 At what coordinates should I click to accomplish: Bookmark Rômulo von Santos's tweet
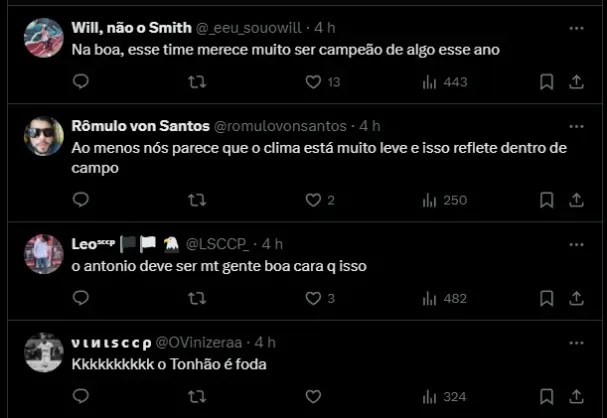point(547,200)
